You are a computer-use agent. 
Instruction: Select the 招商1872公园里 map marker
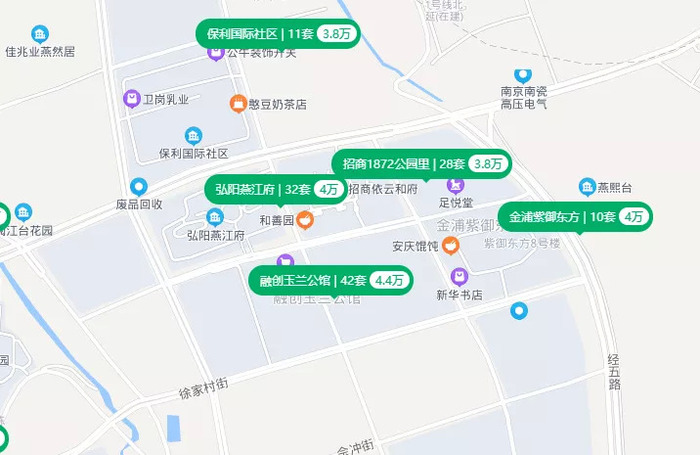click(x=421, y=164)
